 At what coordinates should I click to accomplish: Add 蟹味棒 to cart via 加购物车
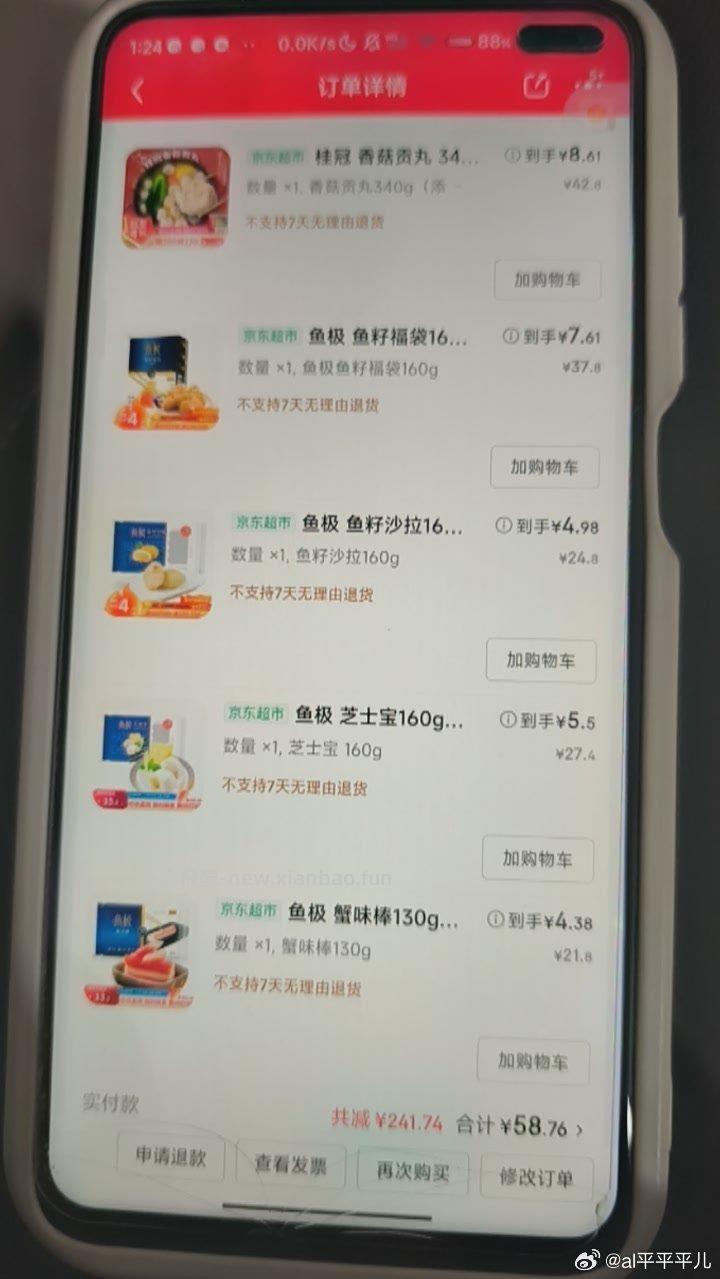[x=534, y=1061]
